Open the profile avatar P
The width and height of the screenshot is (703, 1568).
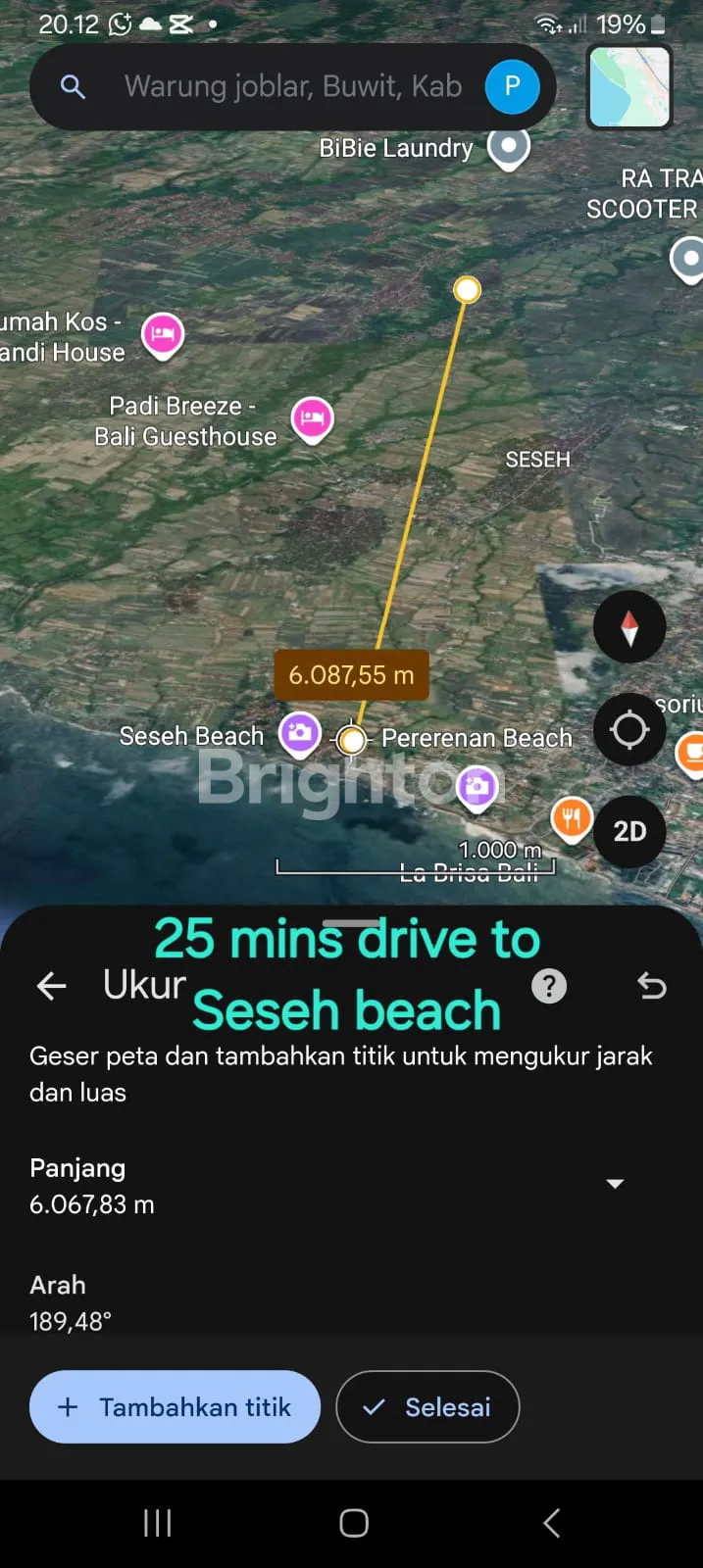(512, 86)
